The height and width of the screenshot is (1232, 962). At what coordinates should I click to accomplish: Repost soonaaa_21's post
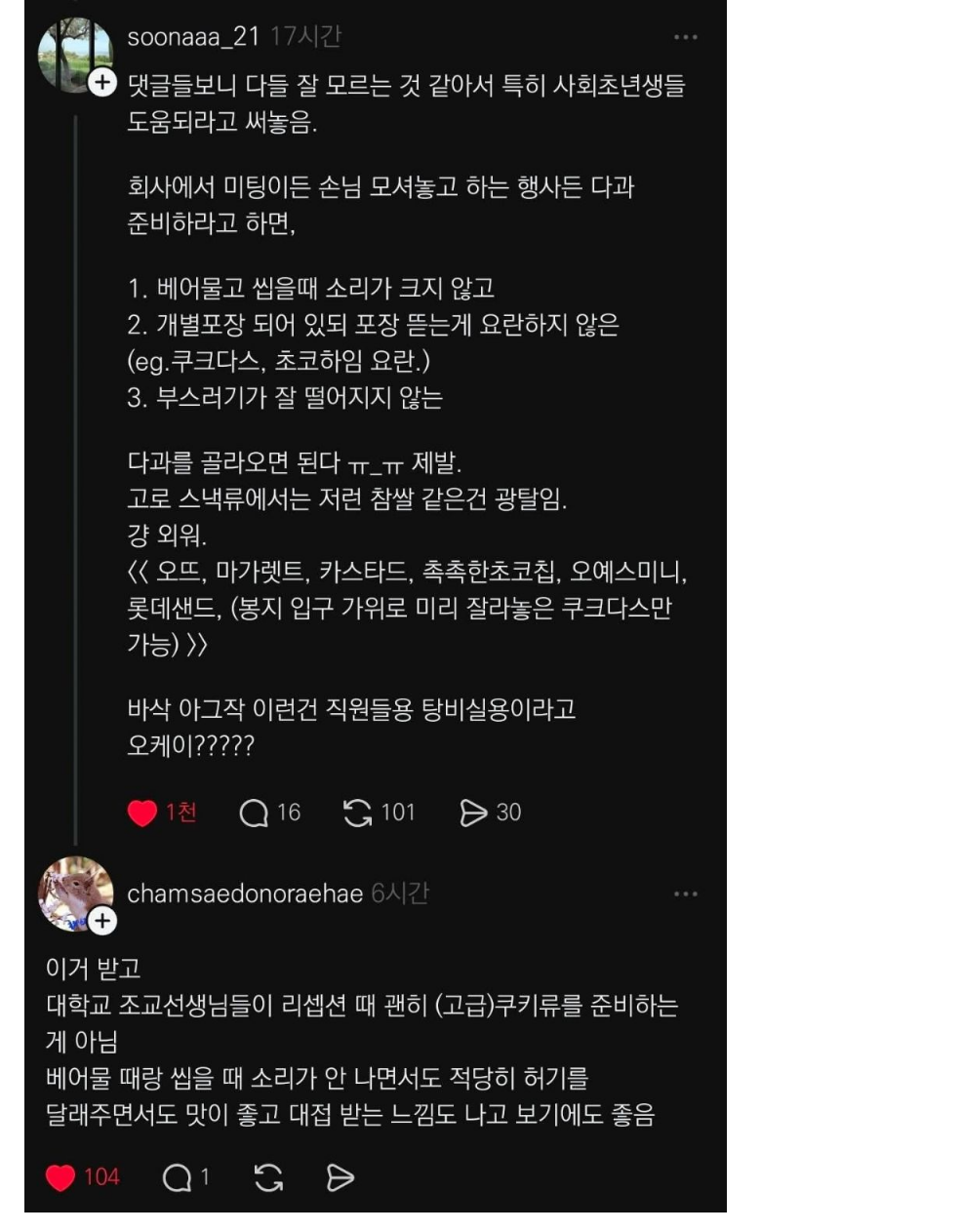(x=358, y=813)
